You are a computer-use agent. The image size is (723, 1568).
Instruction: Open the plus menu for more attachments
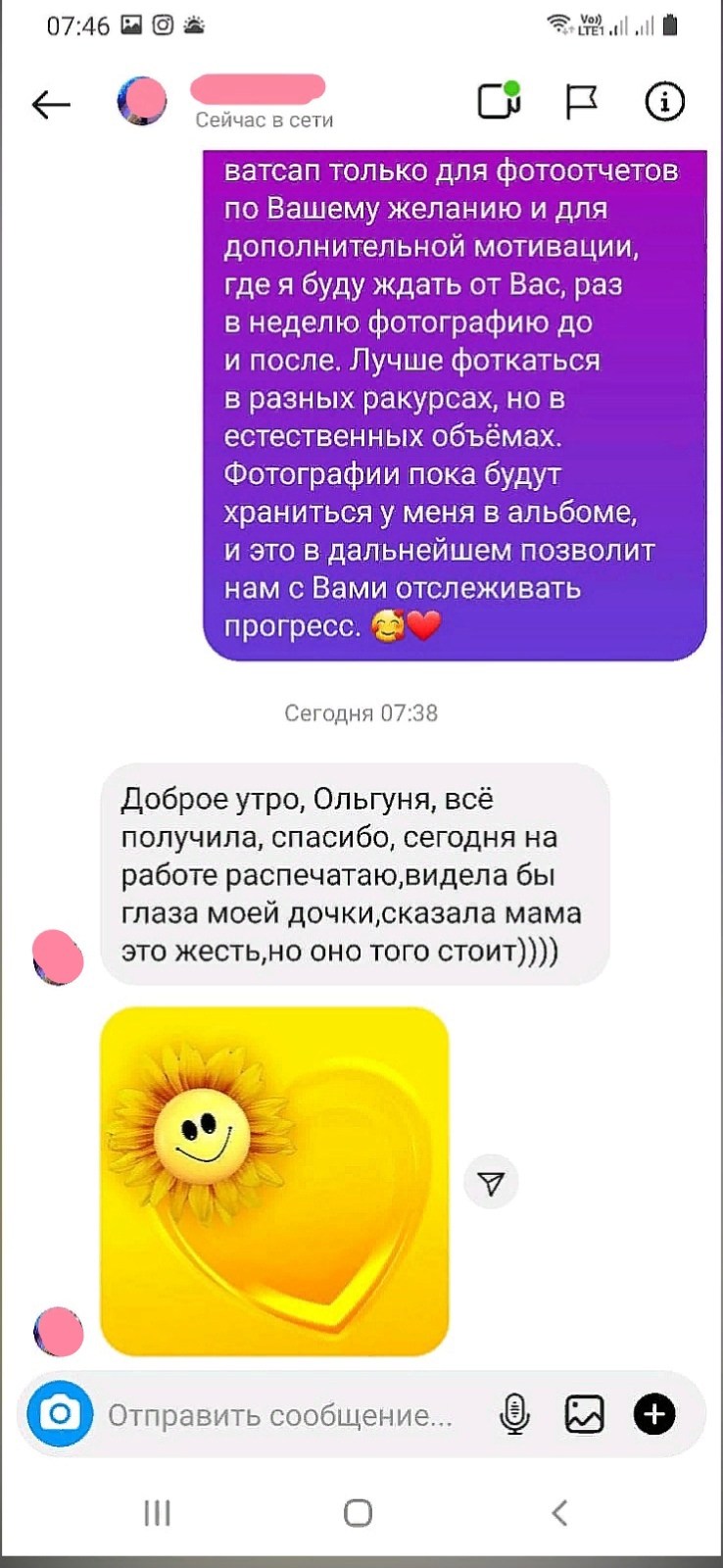click(x=654, y=1414)
